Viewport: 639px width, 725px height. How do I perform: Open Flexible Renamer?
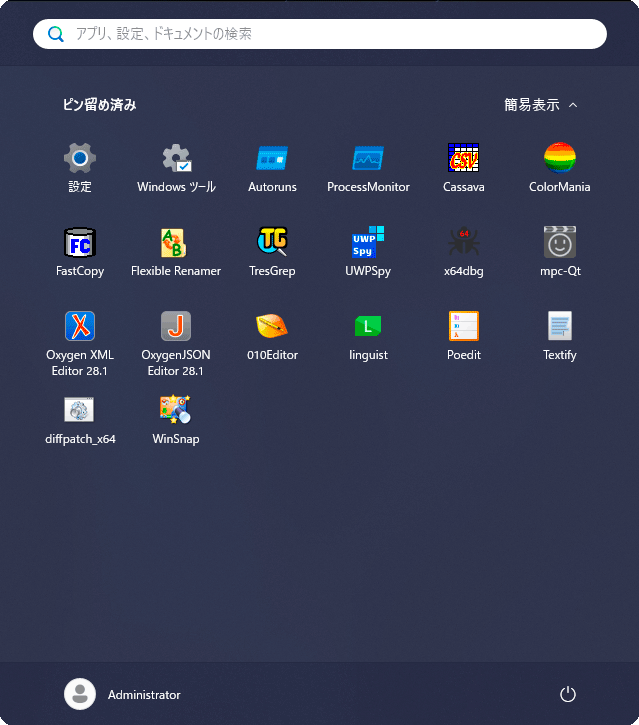point(176,252)
